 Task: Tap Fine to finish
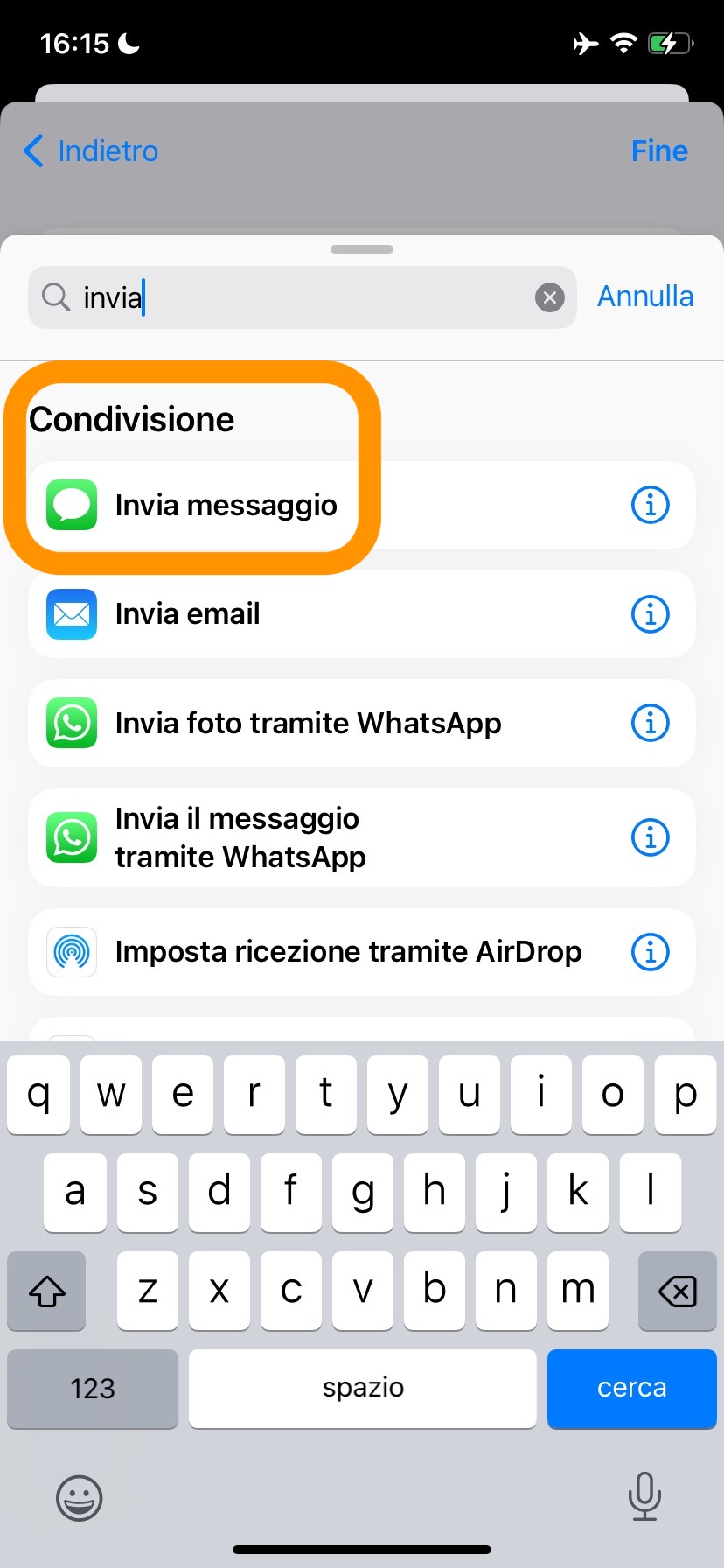pyautogui.click(x=659, y=151)
